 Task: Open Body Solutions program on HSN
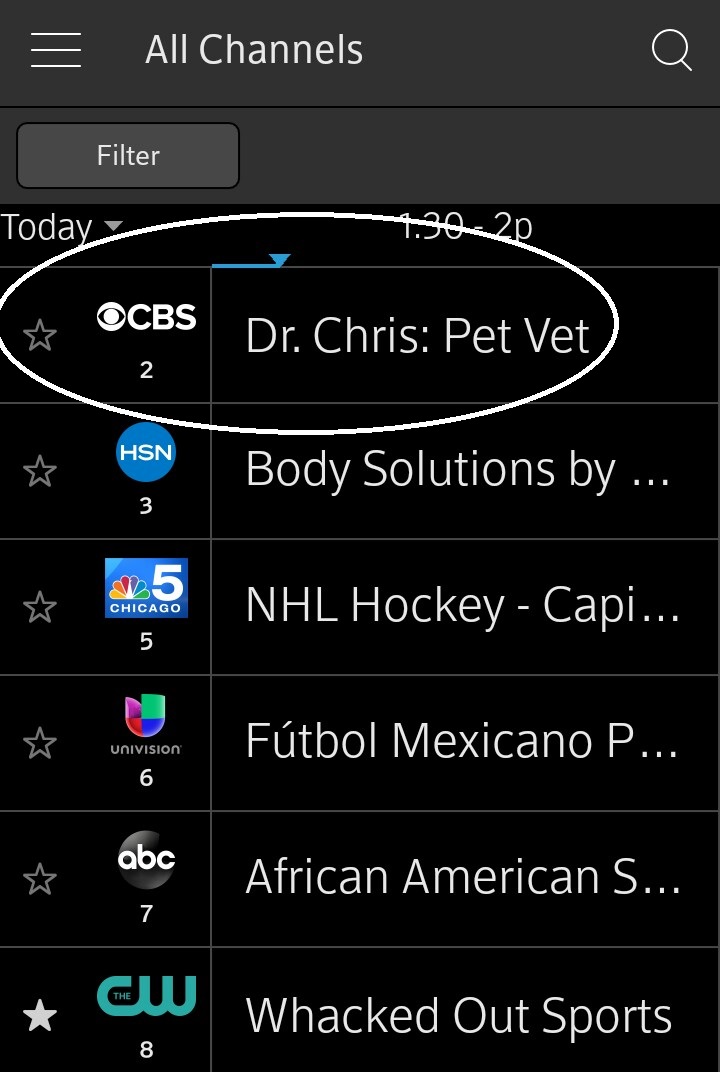[458, 471]
